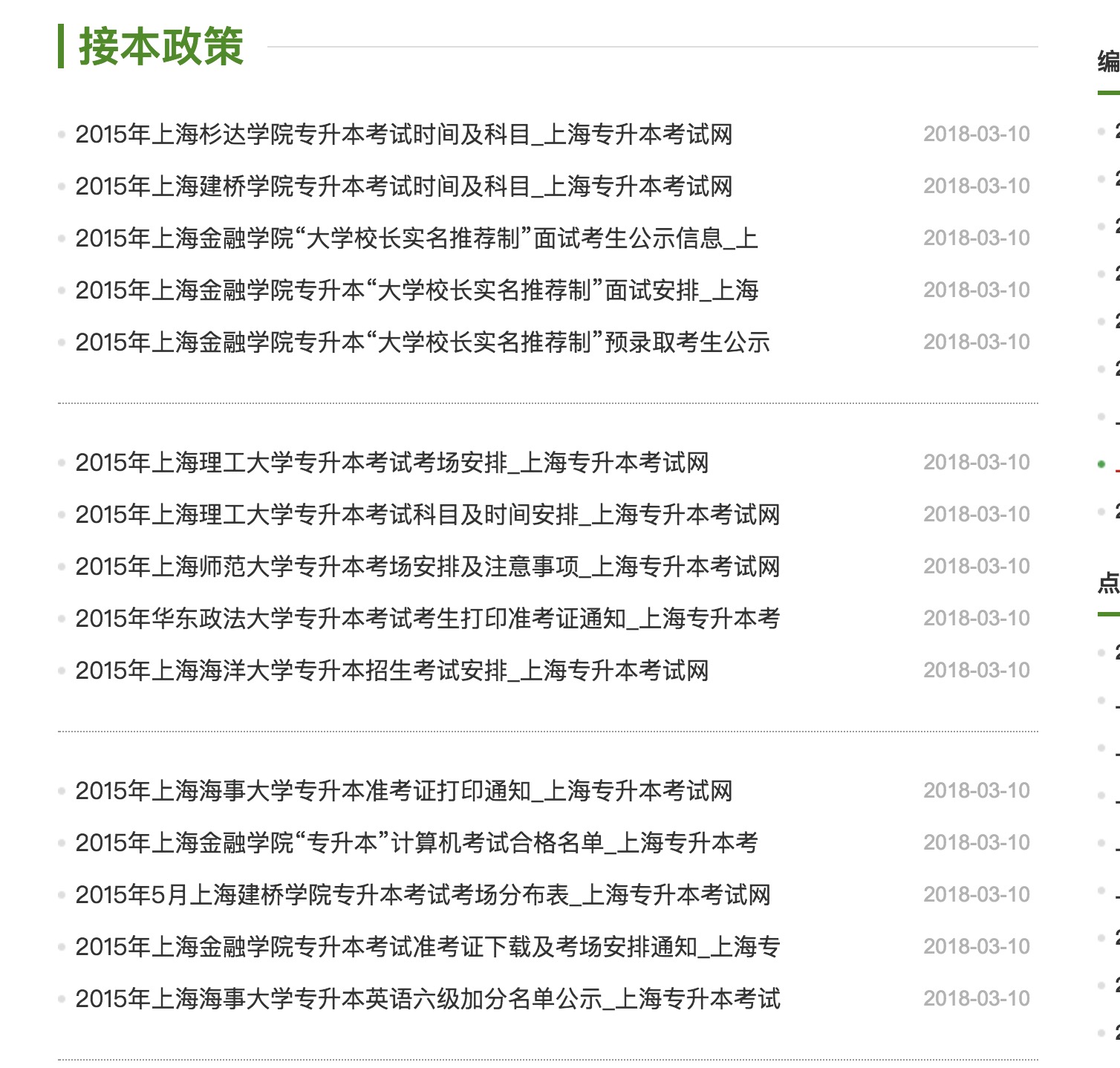Open 2015年上海海洋大学专升本招生考试安排 article
The width and height of the screenshot is (1120, 1068).
point(391,671)
